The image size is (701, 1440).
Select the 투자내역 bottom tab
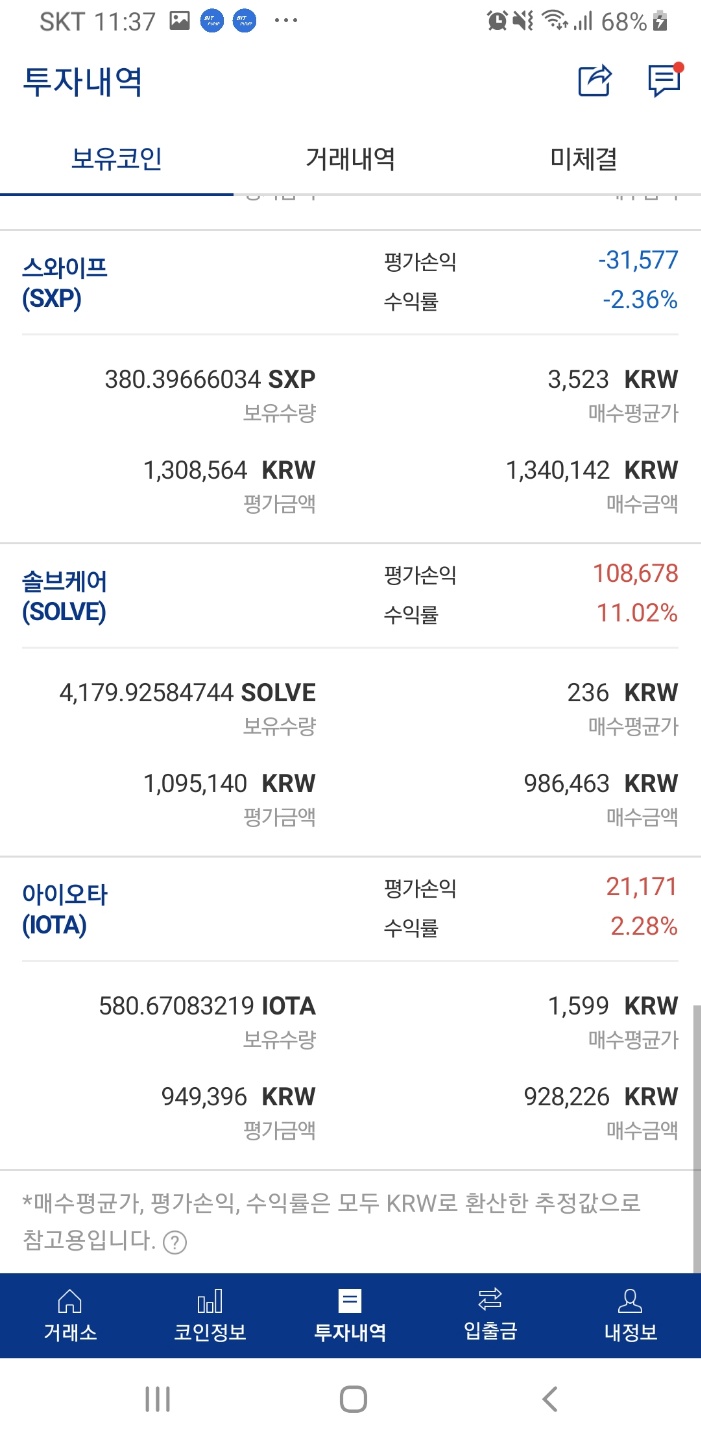(x=350, y=1315)
